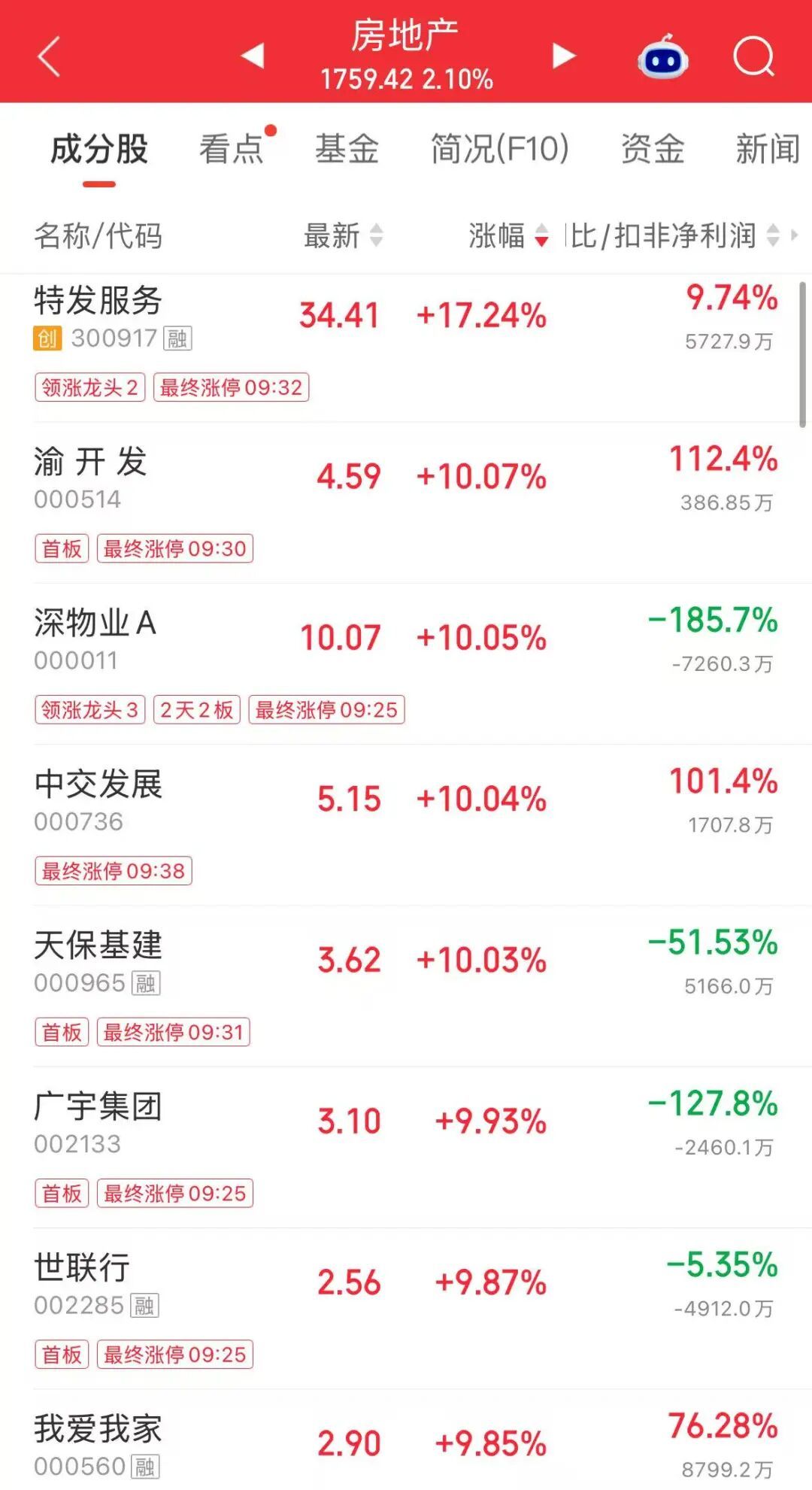Open stock 渝开发 000514
The width and height of the screenshot is (812, 1490).
click(x=406, y=502)
